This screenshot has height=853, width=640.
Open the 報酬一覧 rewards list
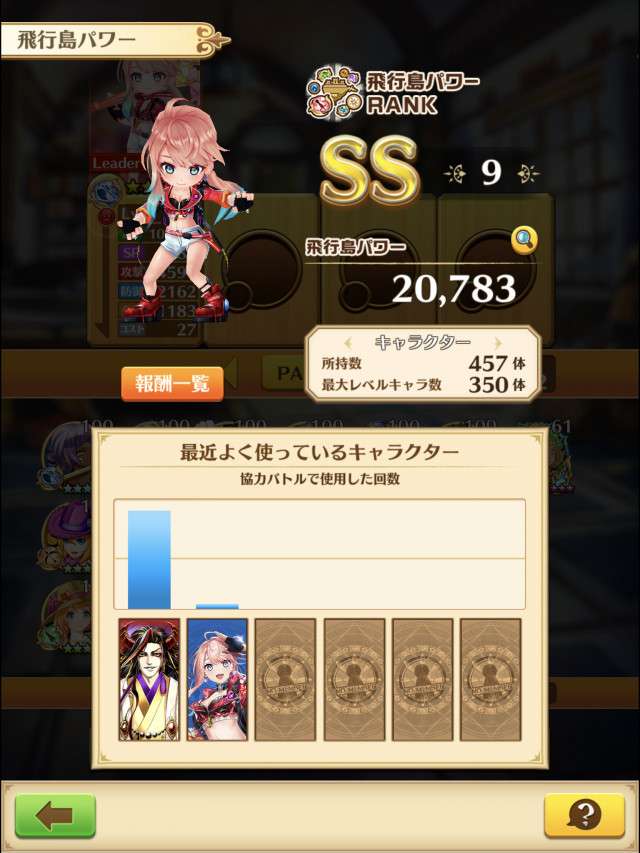172,384
